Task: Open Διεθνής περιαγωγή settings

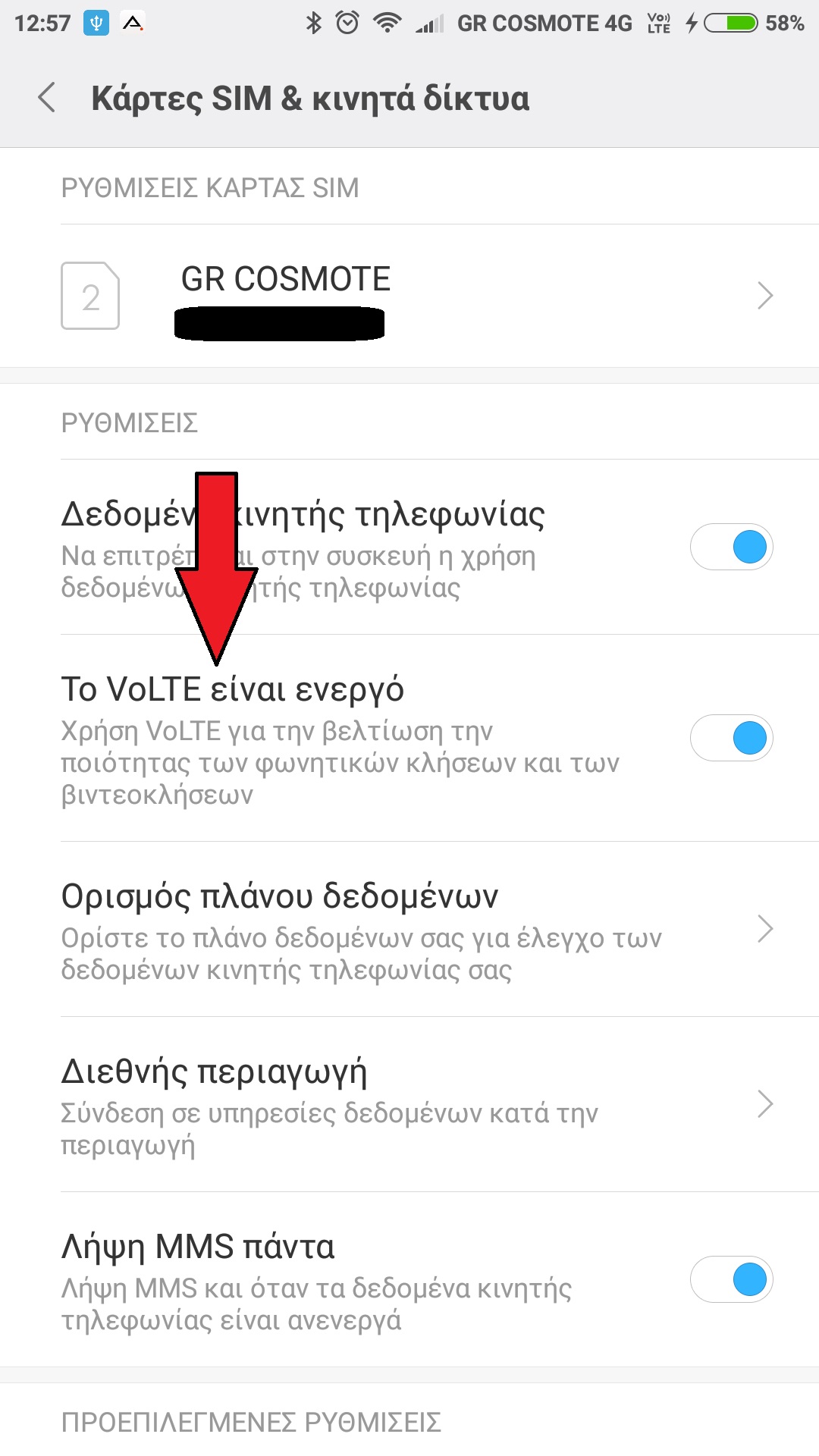Action: point(409,1104)
